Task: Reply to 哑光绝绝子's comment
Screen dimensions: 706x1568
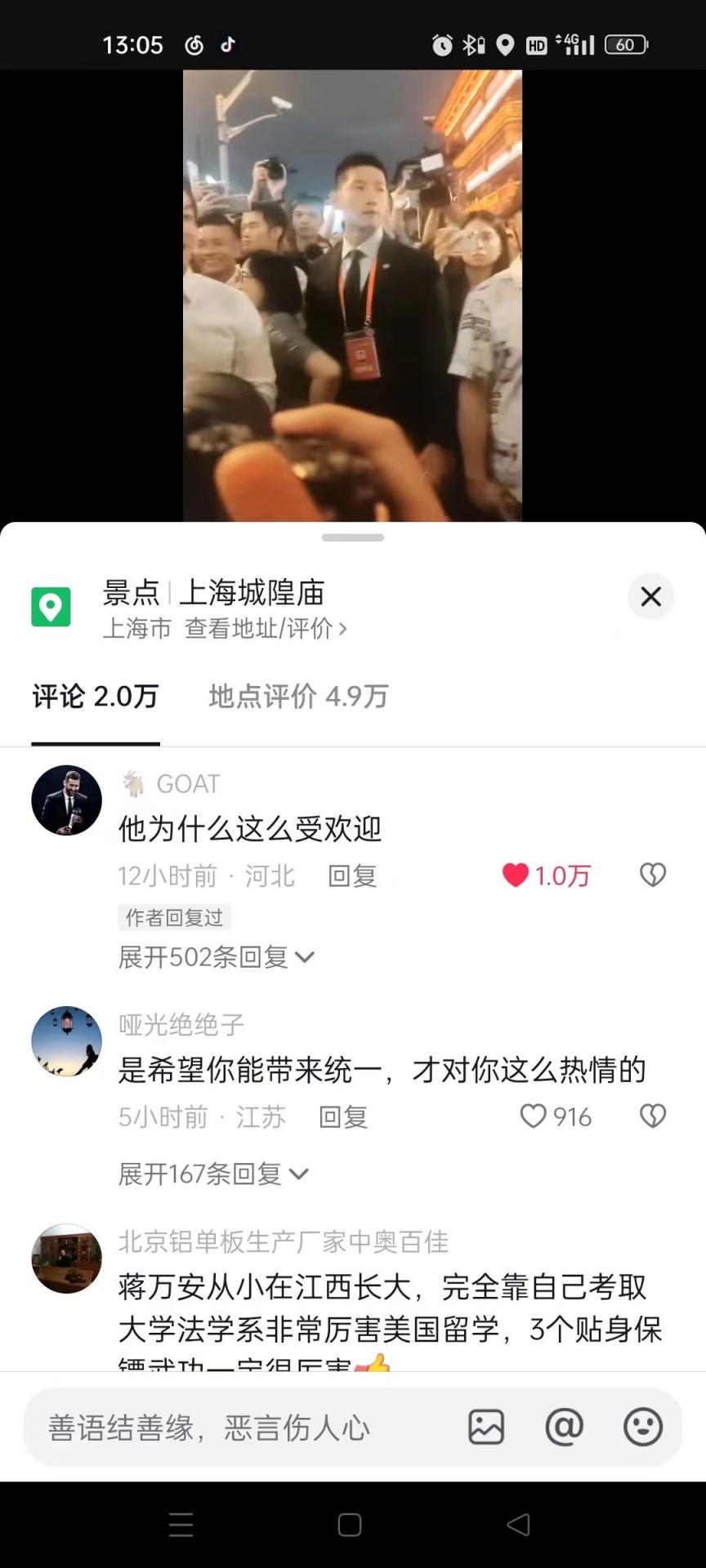Action: click(343, 1117)
